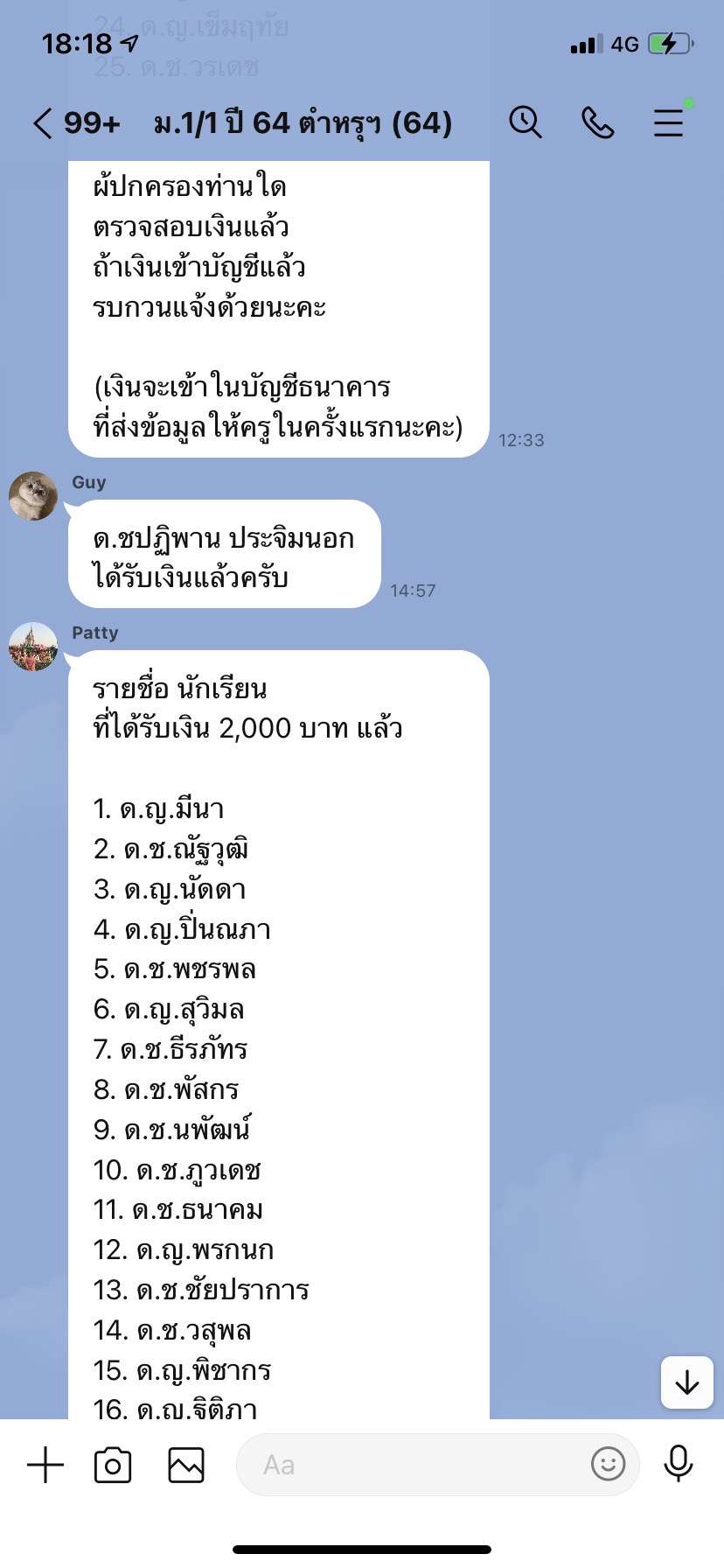
Task: Open Patty's profile picture
Action: coord(33,647)
